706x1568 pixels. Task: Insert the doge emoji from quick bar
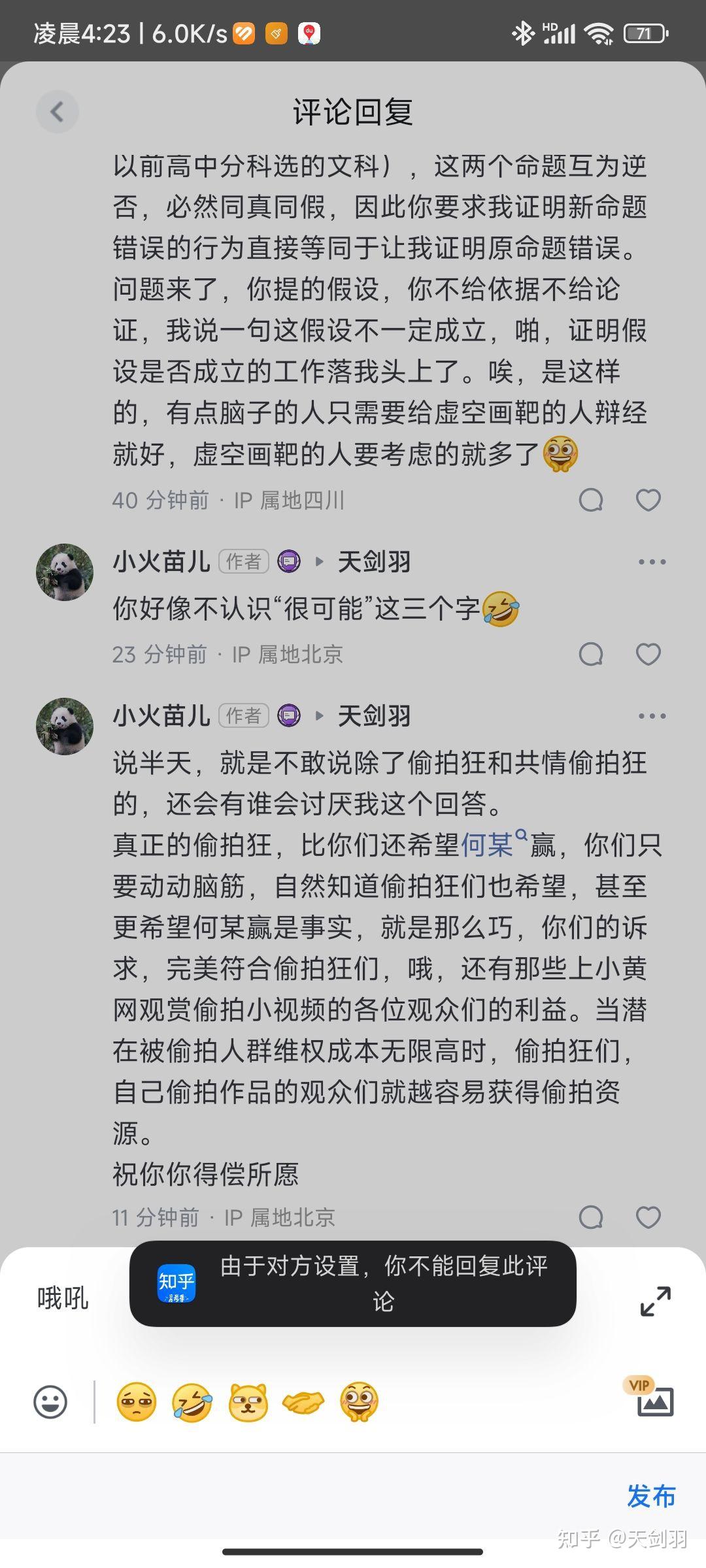248,1403
